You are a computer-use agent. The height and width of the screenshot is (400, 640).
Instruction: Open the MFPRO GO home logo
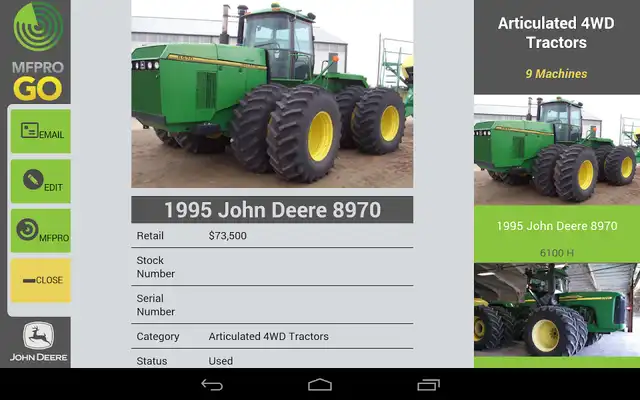pyautogui.click(x=37, y=52)
